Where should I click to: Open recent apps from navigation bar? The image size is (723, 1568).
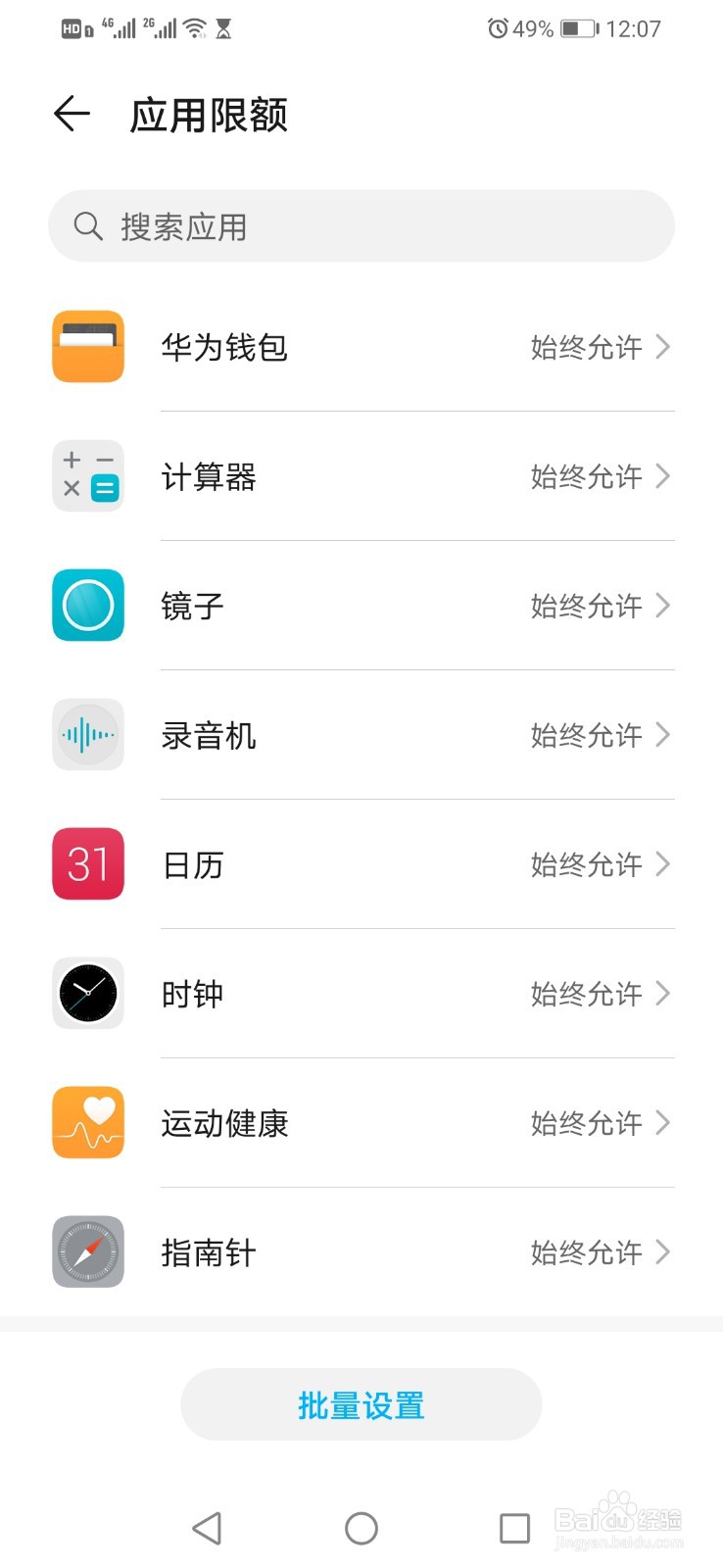pyautogui.click(x=514, y=1528)
